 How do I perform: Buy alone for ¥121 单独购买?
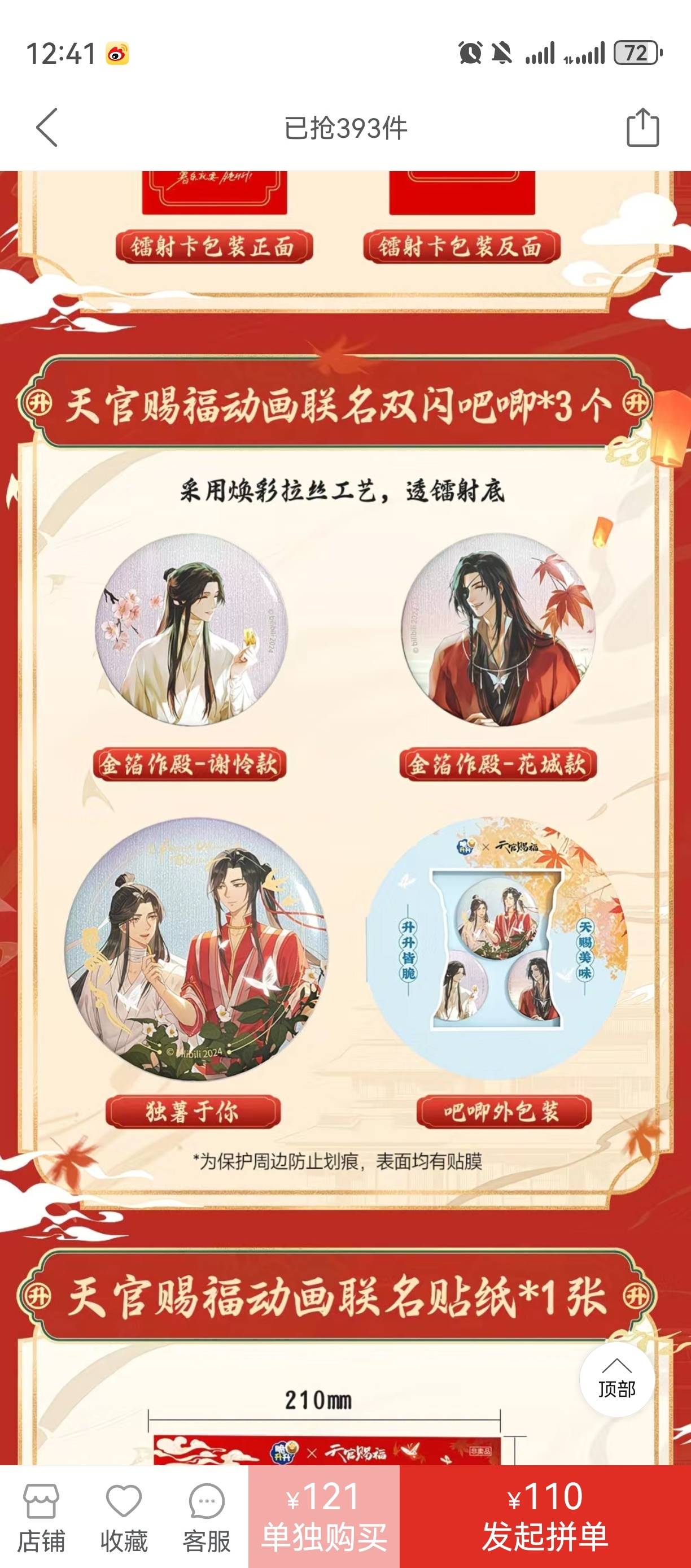pos(323,1517)
